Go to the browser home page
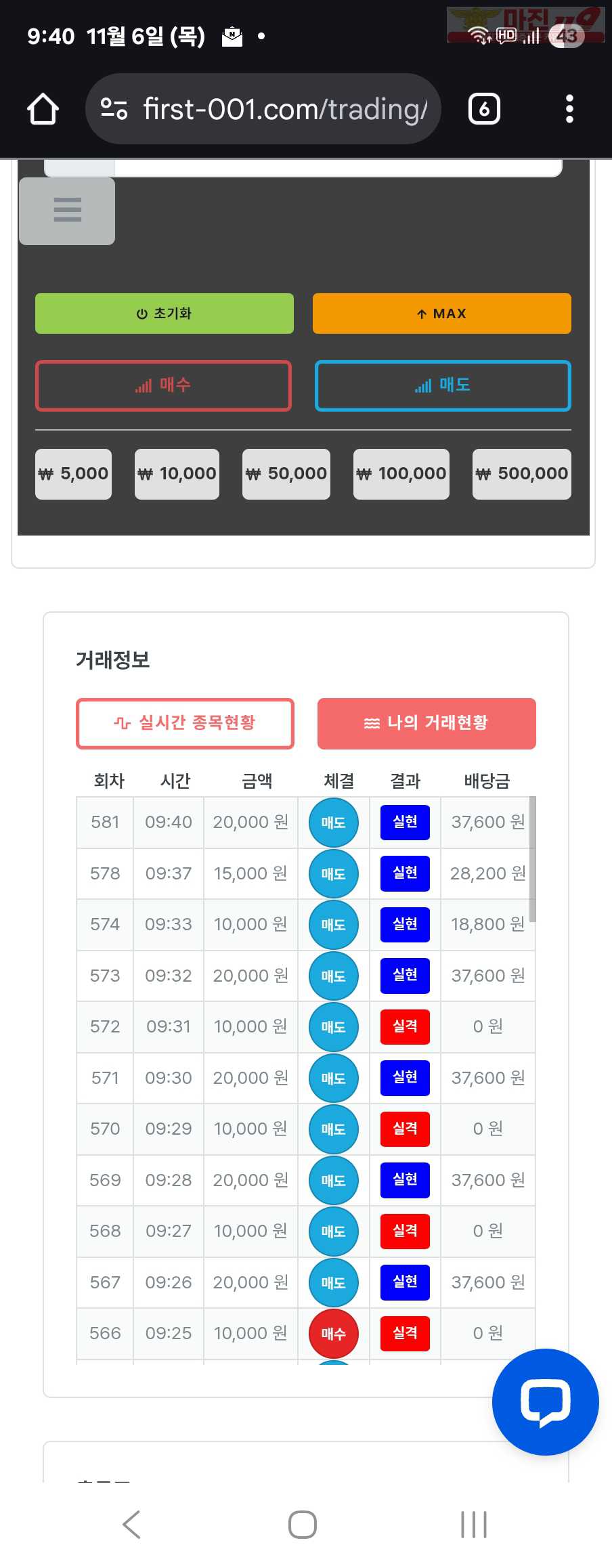The image size is (612, 1568). point(43,109)
